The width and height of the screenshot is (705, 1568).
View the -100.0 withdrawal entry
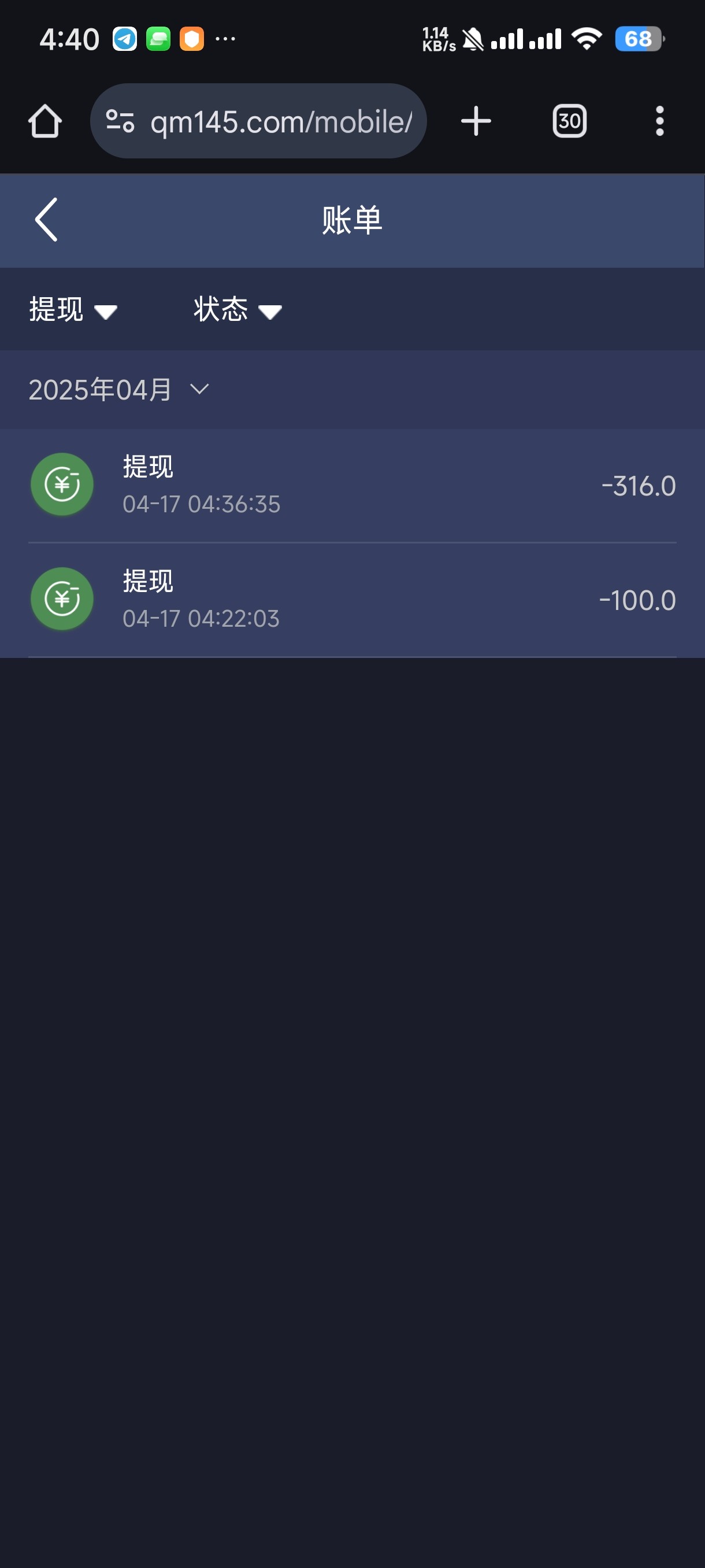tap(352, 600)
